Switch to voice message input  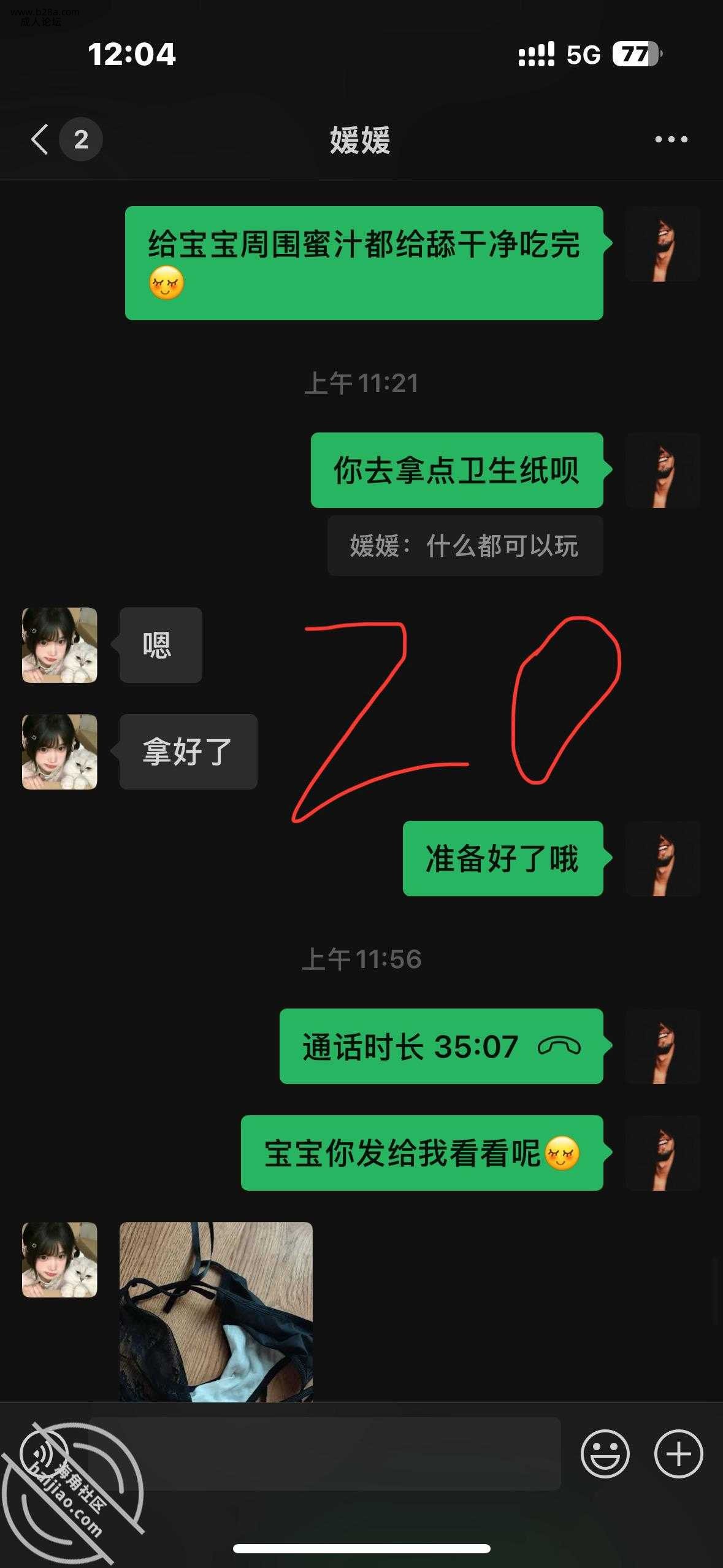(44, 1453)
